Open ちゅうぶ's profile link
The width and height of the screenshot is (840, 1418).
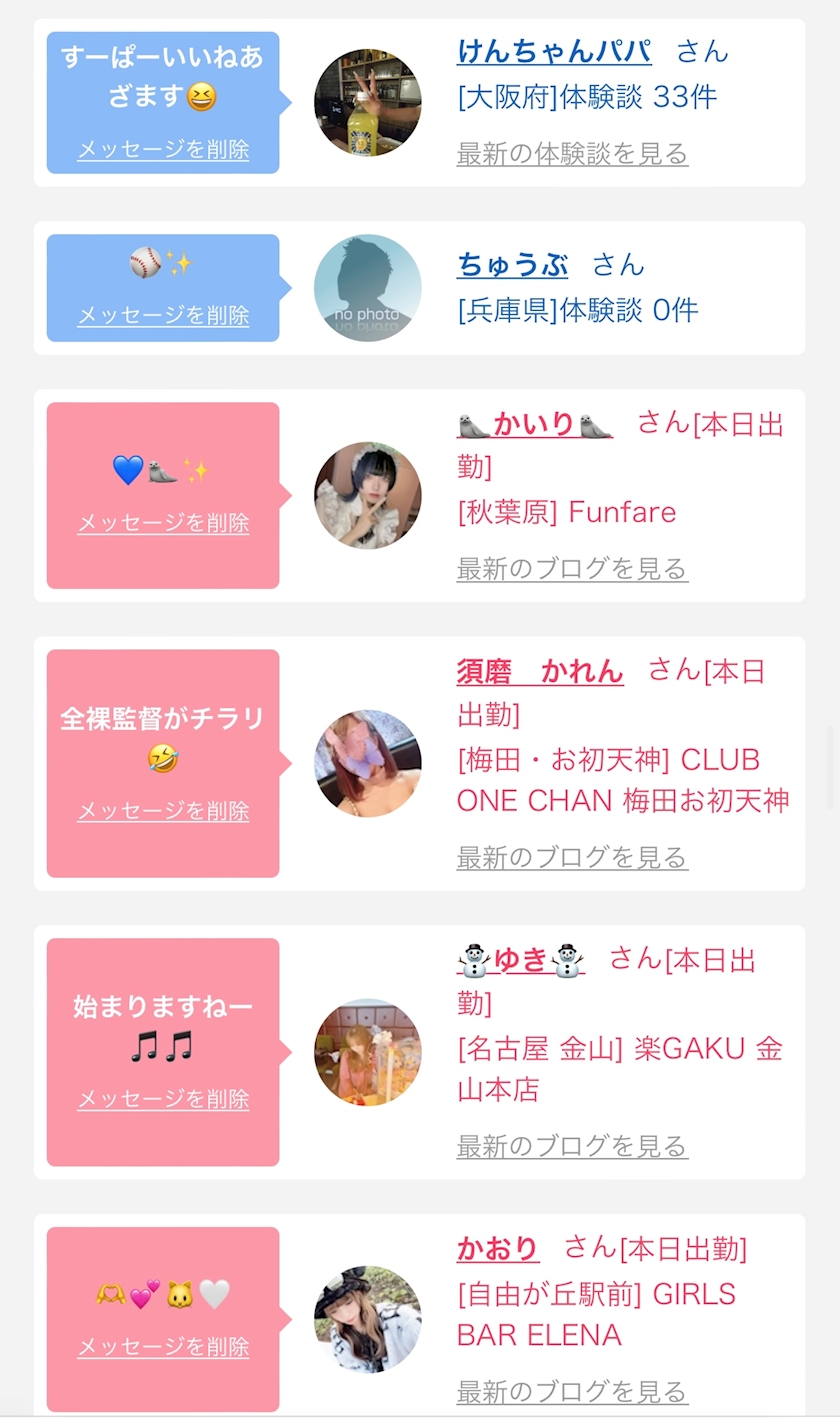(513, 264)
